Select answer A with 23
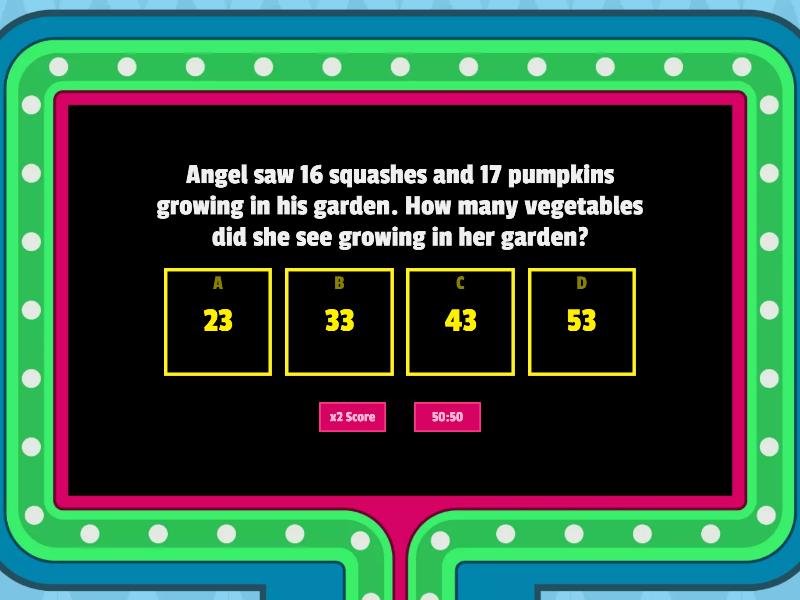The width and height of the screenshot is (800, 600). (218, 321)
